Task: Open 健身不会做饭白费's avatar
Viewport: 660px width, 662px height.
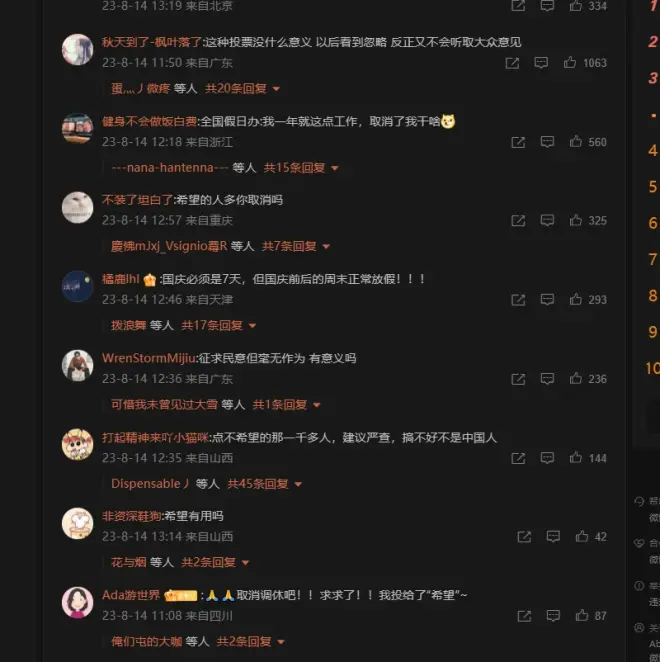Action: (x=78, y=129)
